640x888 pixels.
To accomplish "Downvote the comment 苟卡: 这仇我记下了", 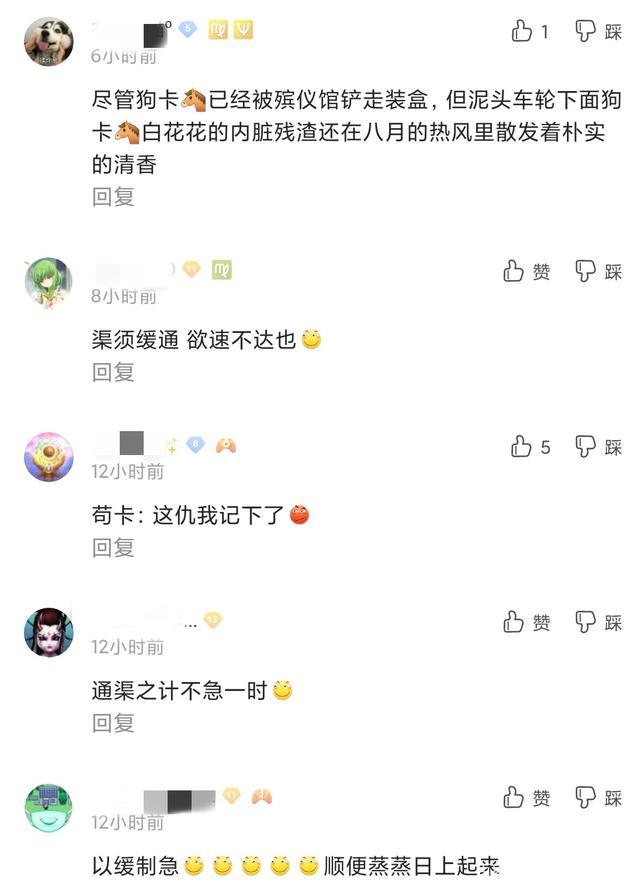I will pyautogui.click(x=598, y=447).
